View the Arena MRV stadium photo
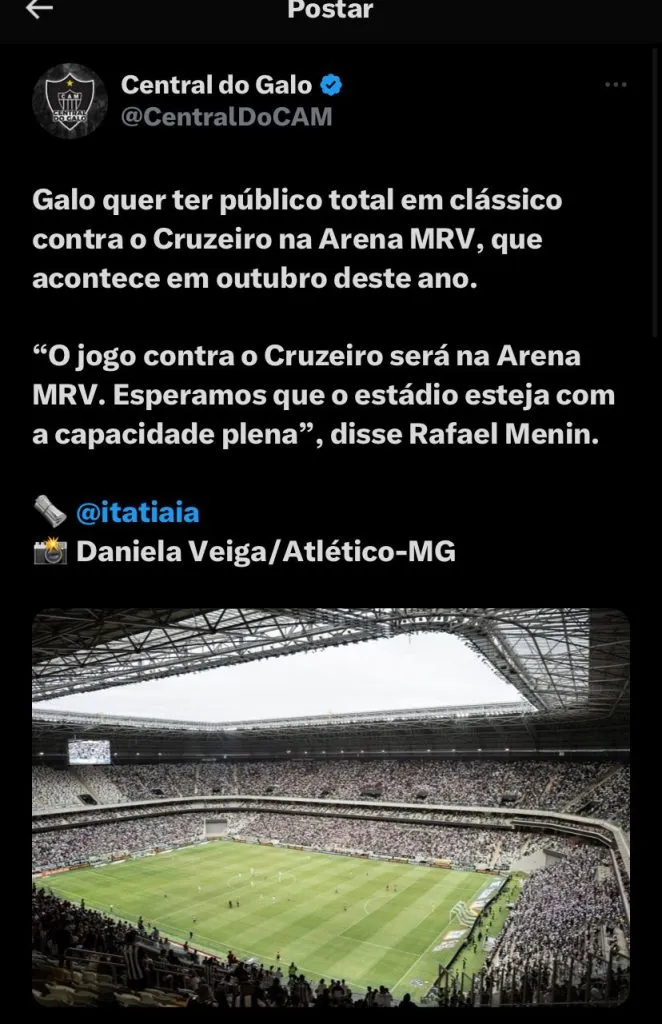The height and width of the screenshot is (1024, 662). tap(331, 806)
